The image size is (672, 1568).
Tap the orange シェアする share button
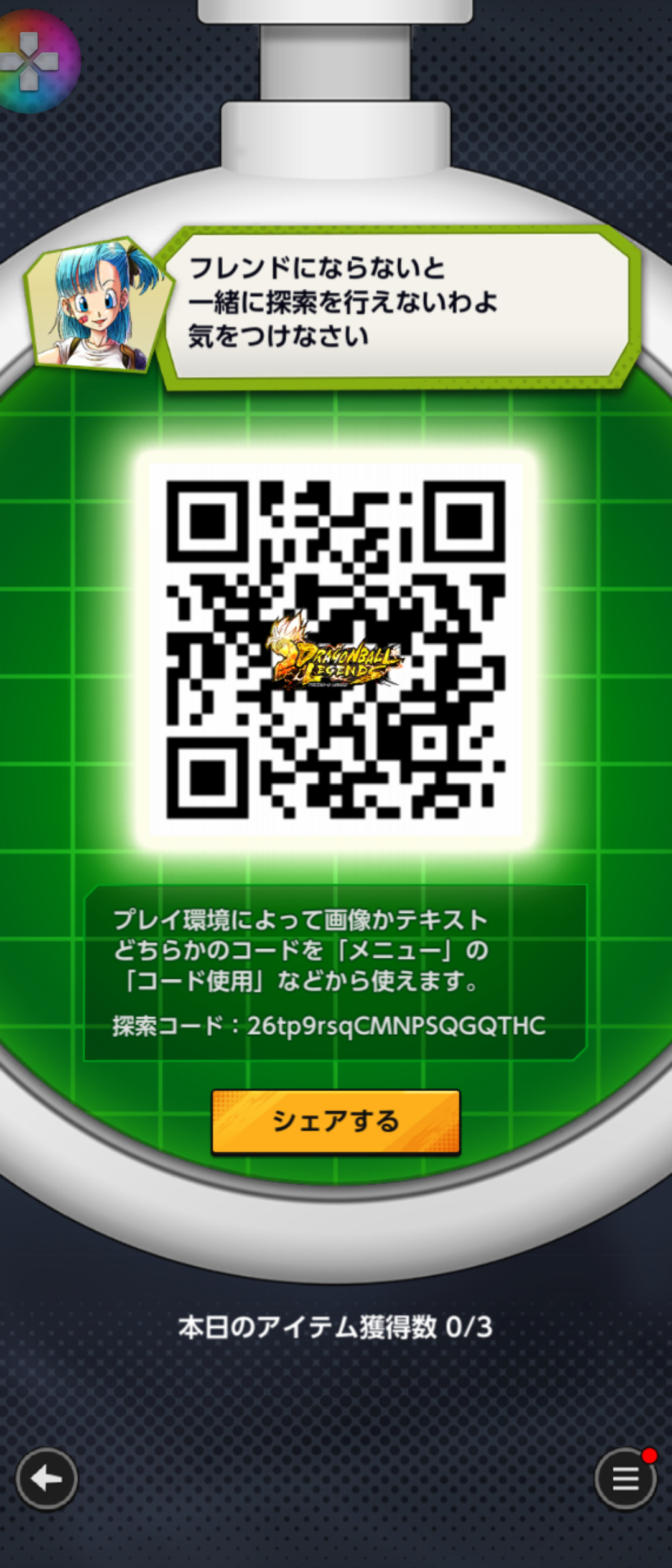(335, 1121)
